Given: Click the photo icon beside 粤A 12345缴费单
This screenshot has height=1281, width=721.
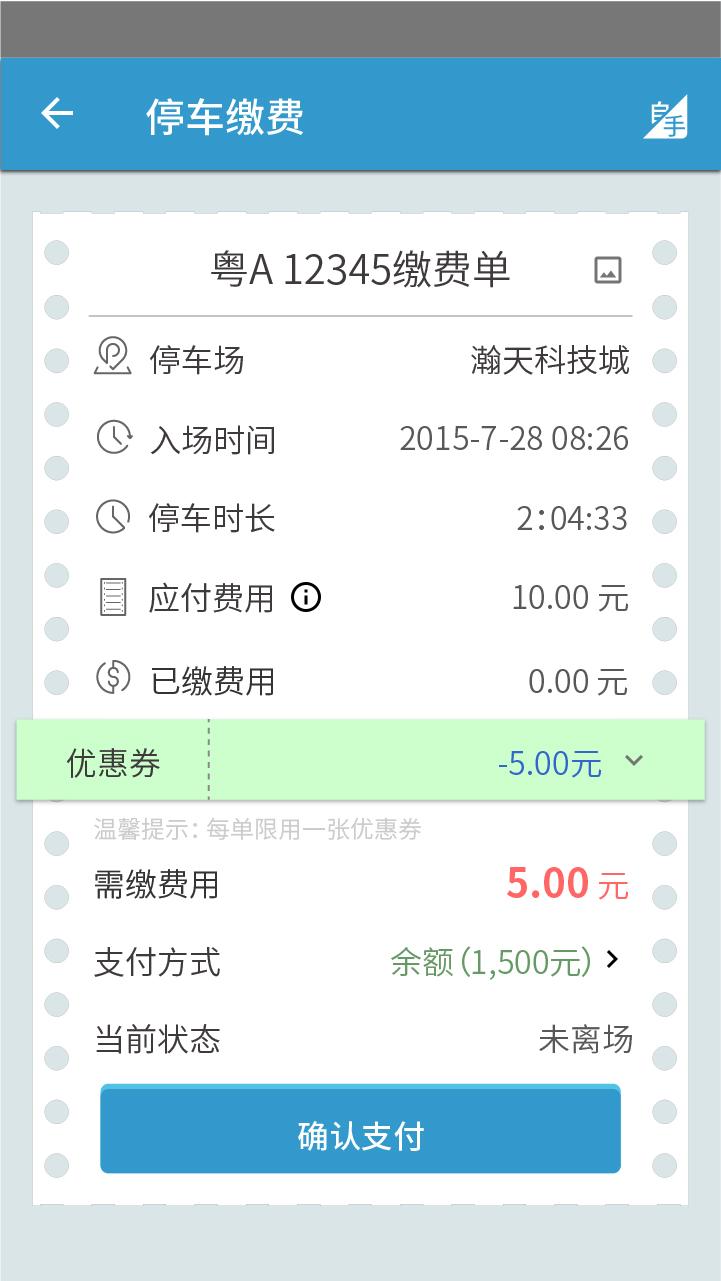Looking at the screenshot, I should point(606,270).
